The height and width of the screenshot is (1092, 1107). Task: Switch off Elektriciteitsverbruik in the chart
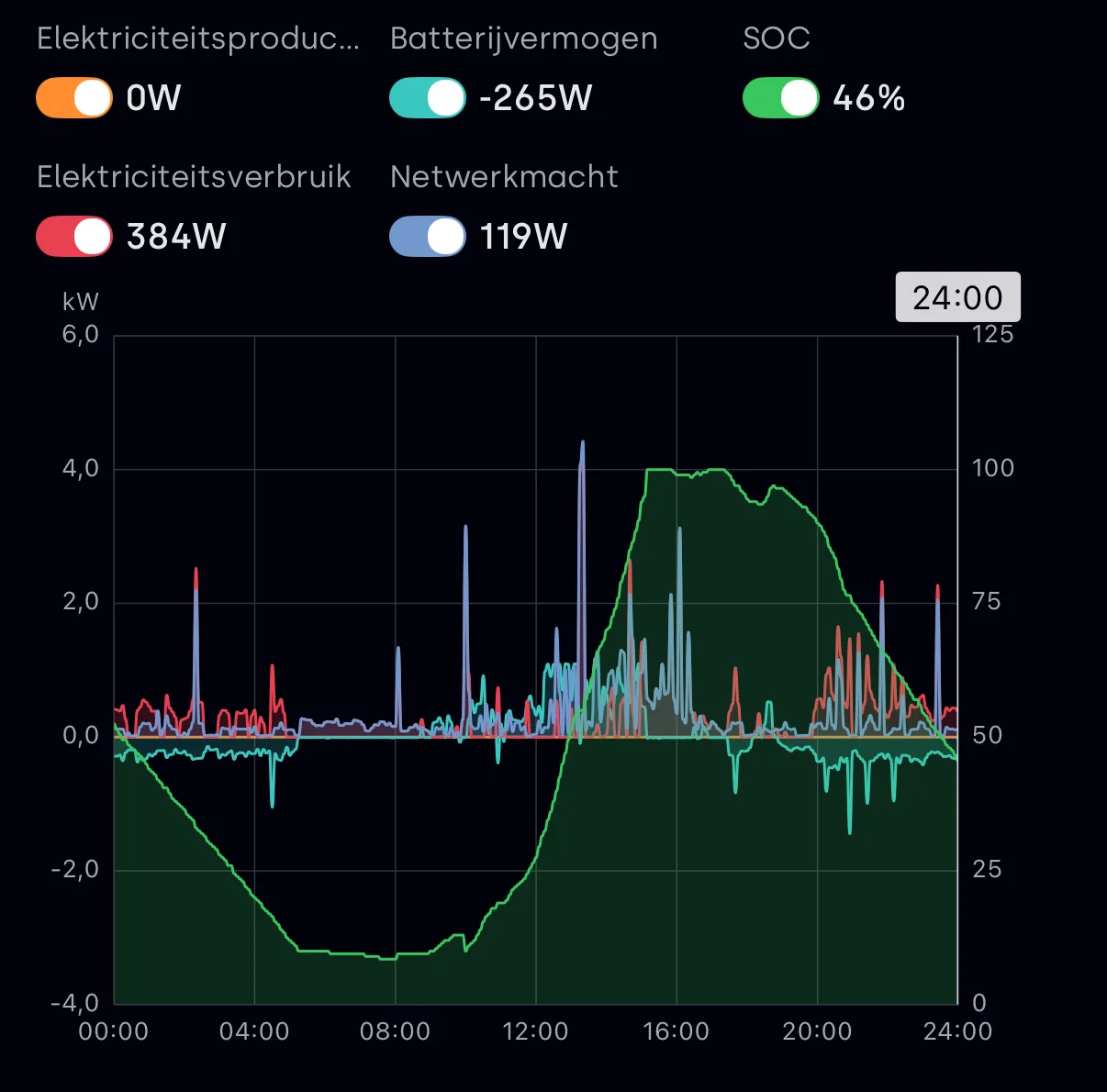click(x=74, y=237)
